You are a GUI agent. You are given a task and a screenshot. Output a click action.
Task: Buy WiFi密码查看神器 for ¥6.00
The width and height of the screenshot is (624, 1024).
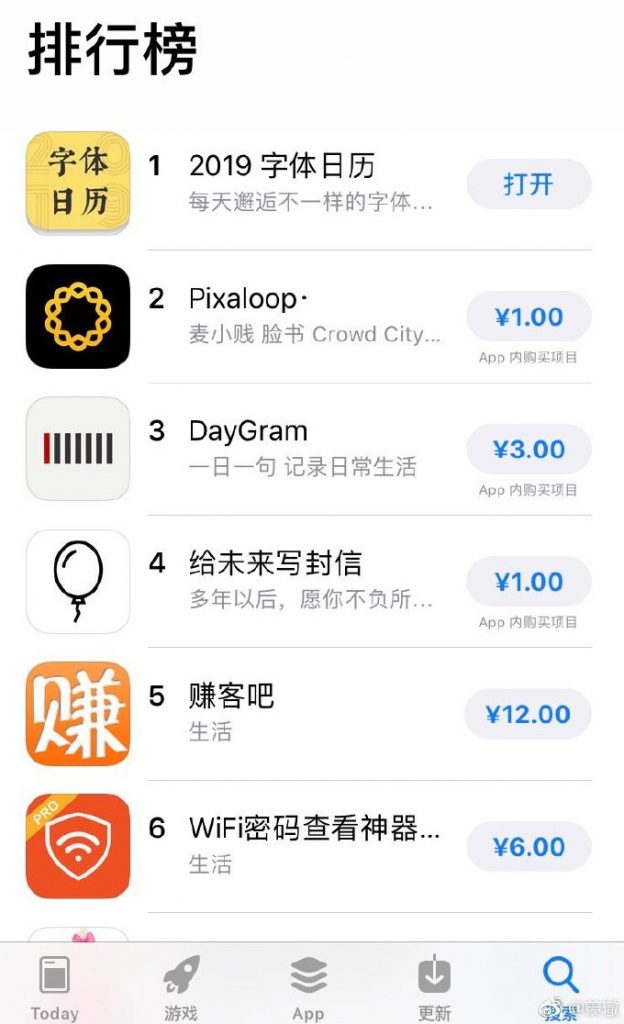pyautogui.click(x=528, y=847)
